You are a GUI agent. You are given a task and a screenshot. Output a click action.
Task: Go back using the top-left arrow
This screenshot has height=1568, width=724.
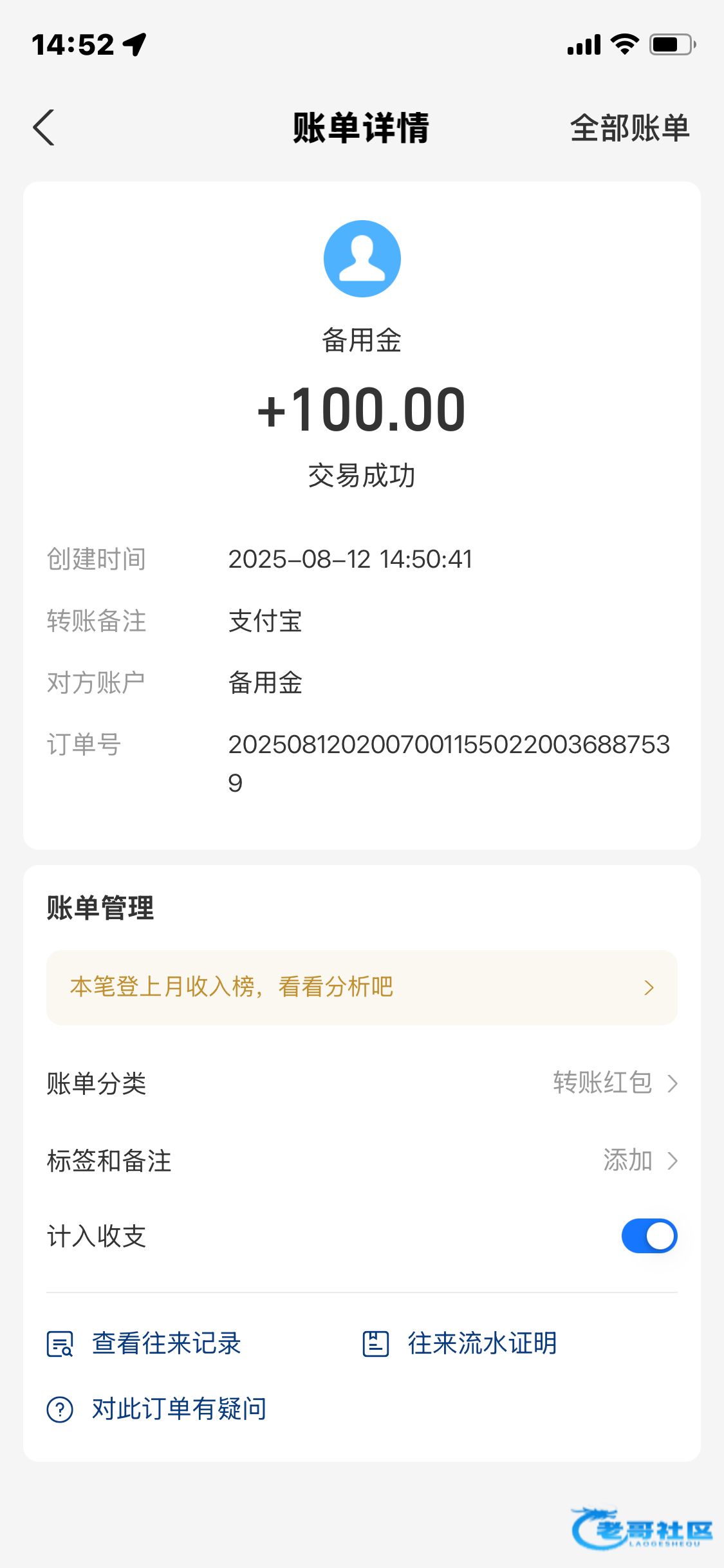pyautogui.click(x=44, y=127)
